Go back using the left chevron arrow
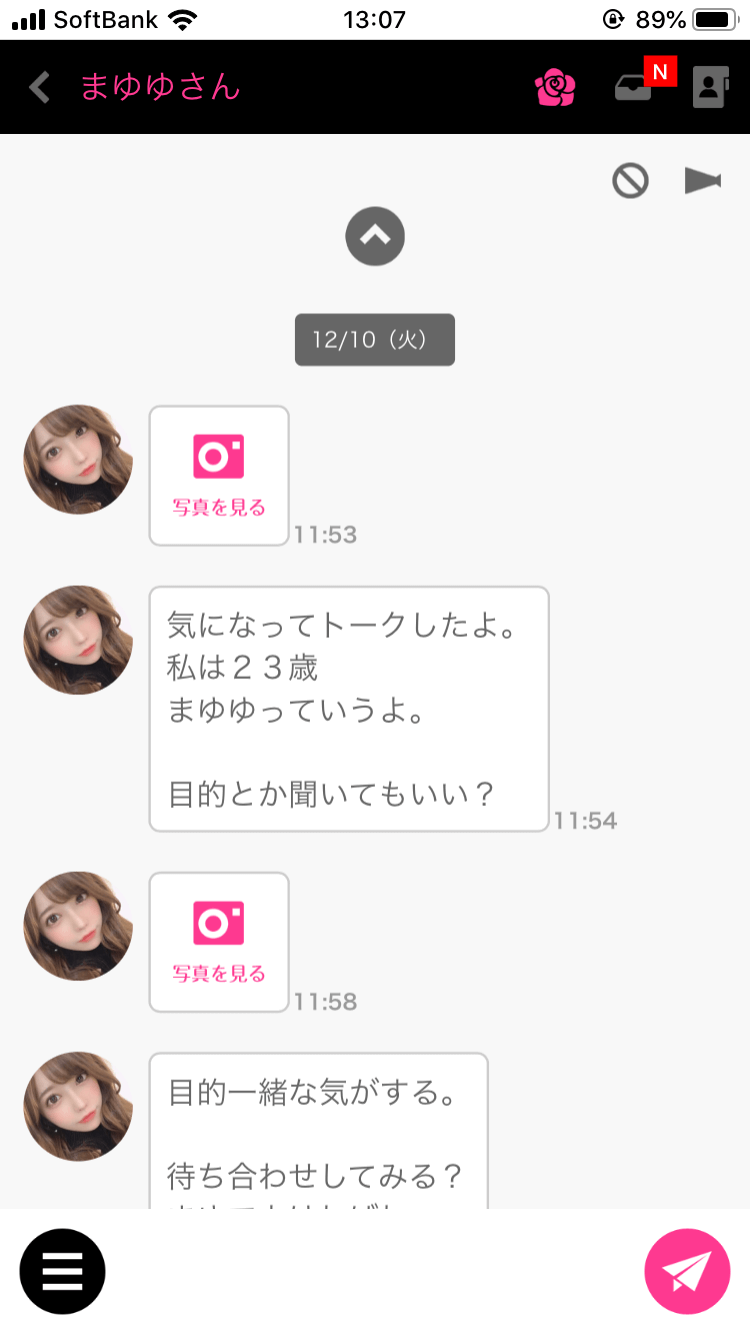750x1334 pixels. pos(38,88)
